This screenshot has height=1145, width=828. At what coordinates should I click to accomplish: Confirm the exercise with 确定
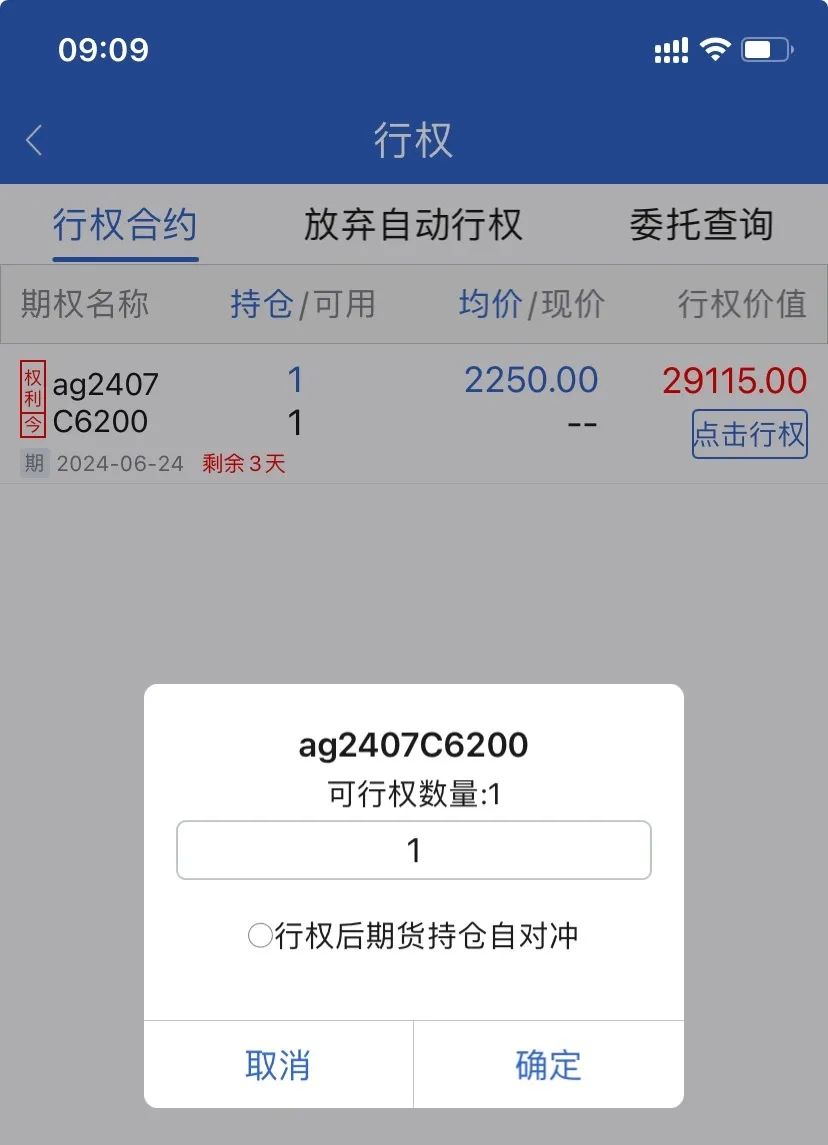point(548,1065)
